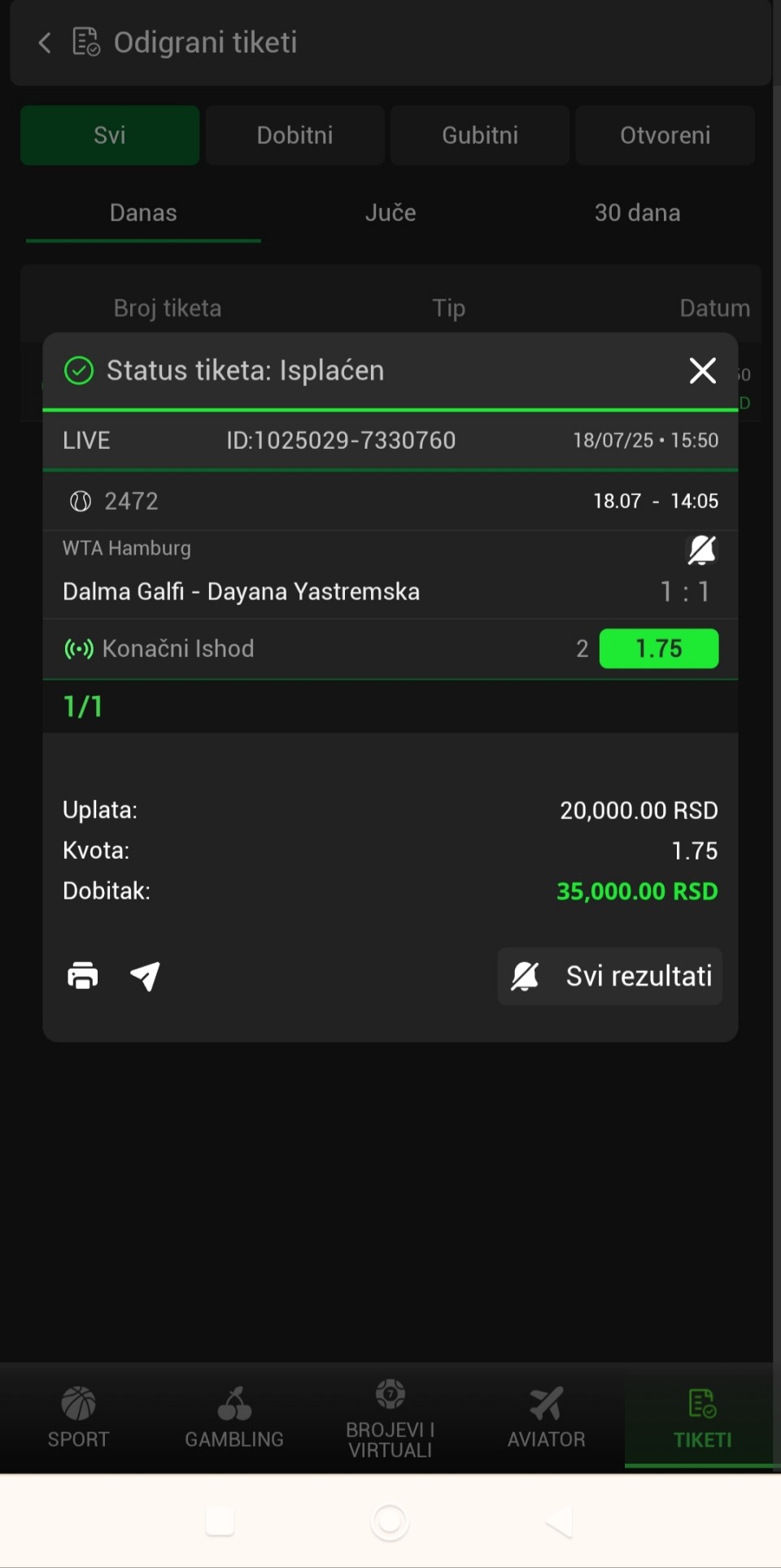Share the ticket via paper plane icon
Image resolution: width=781 pixels, height=1568 pixels.
pyautogui.click(x=145, y=976)
